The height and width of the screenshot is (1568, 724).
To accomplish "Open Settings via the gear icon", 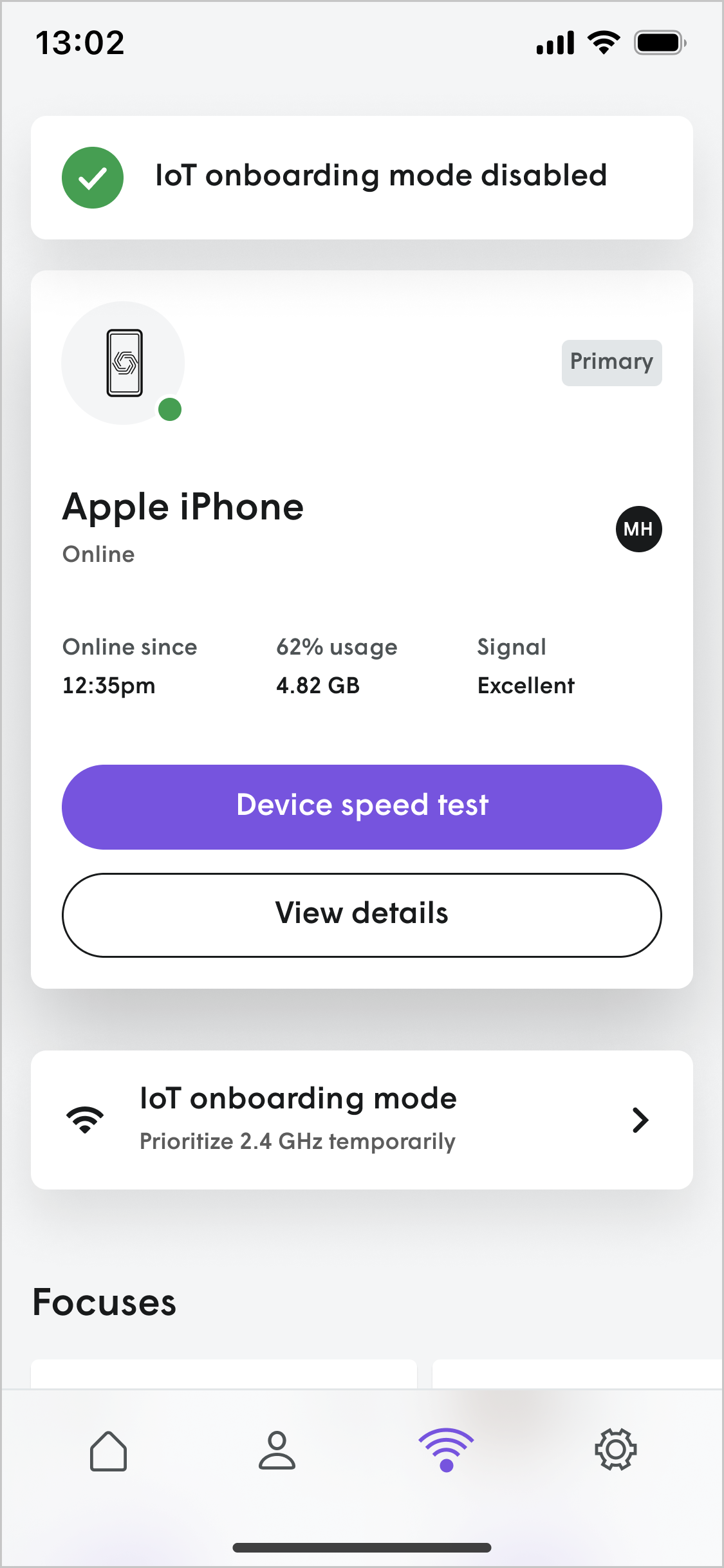I will pyautogui.click(x=615, y=1450).
